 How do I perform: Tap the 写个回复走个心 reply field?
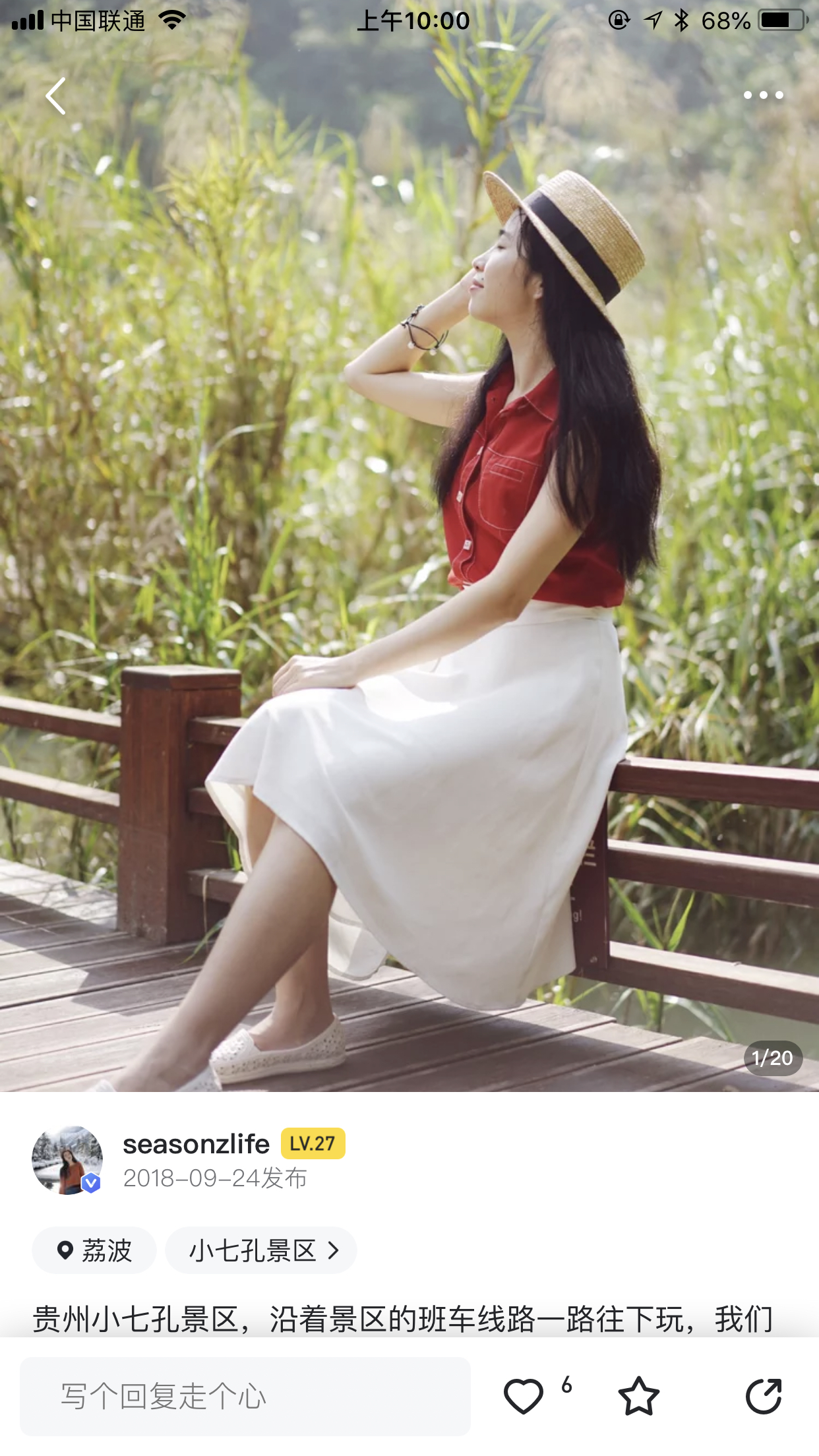pos(245,1396)
